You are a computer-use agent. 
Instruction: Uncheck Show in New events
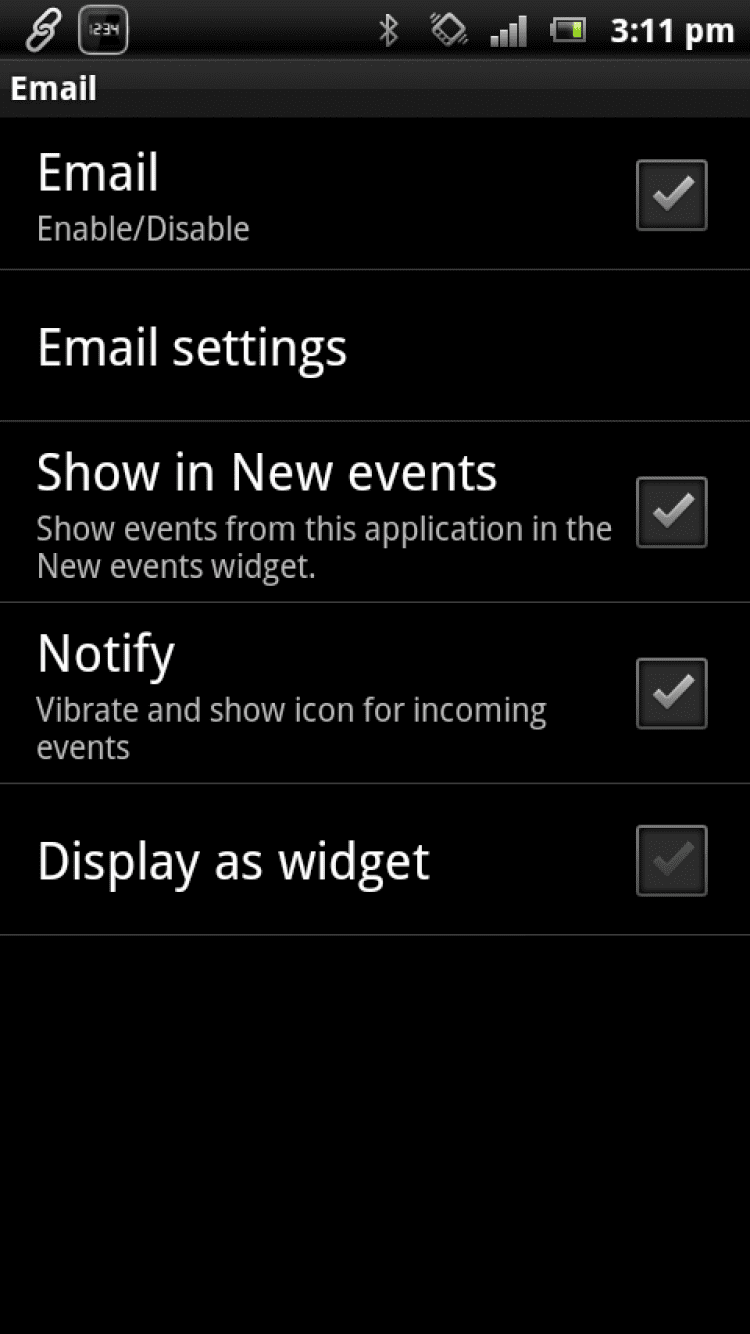pos(671,512)
